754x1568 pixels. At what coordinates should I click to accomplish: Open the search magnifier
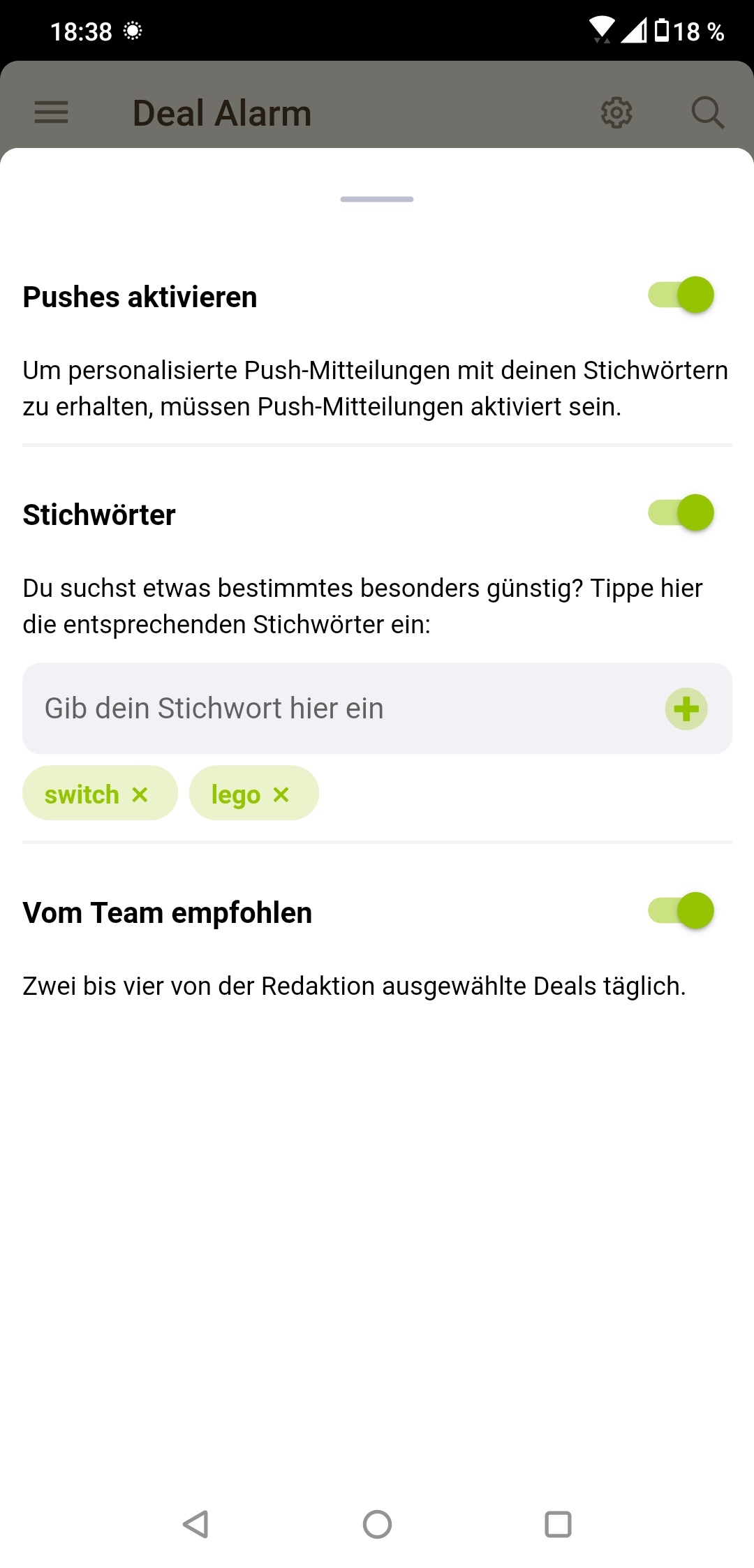coord(707,112)
